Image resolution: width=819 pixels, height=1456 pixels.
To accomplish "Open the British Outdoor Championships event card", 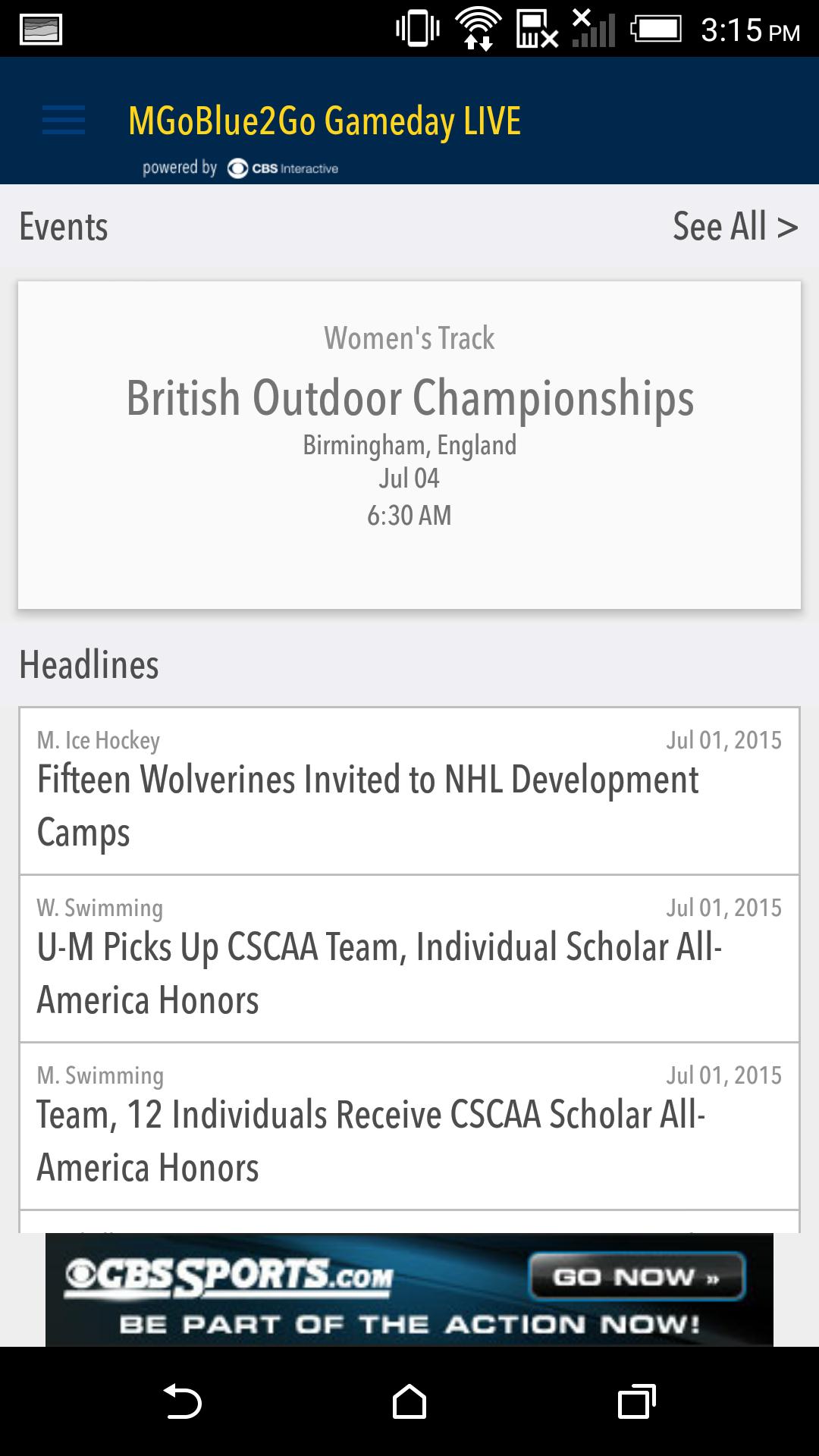I will pos(409,444).
